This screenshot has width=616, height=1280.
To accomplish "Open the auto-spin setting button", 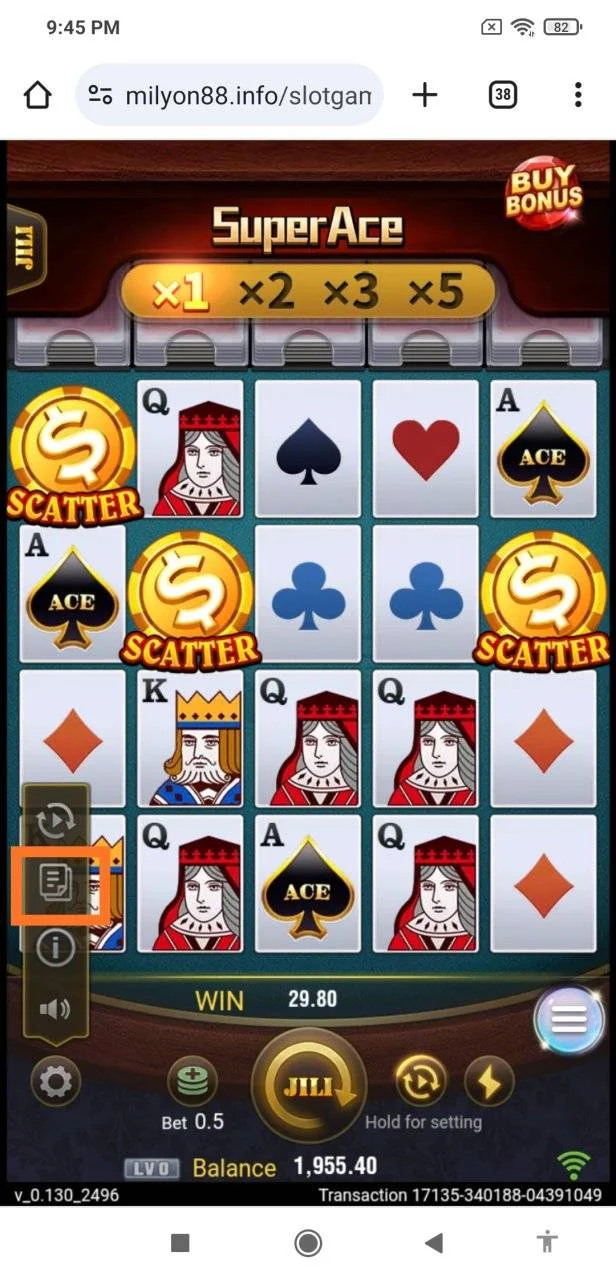I will tap(421, 1081).
